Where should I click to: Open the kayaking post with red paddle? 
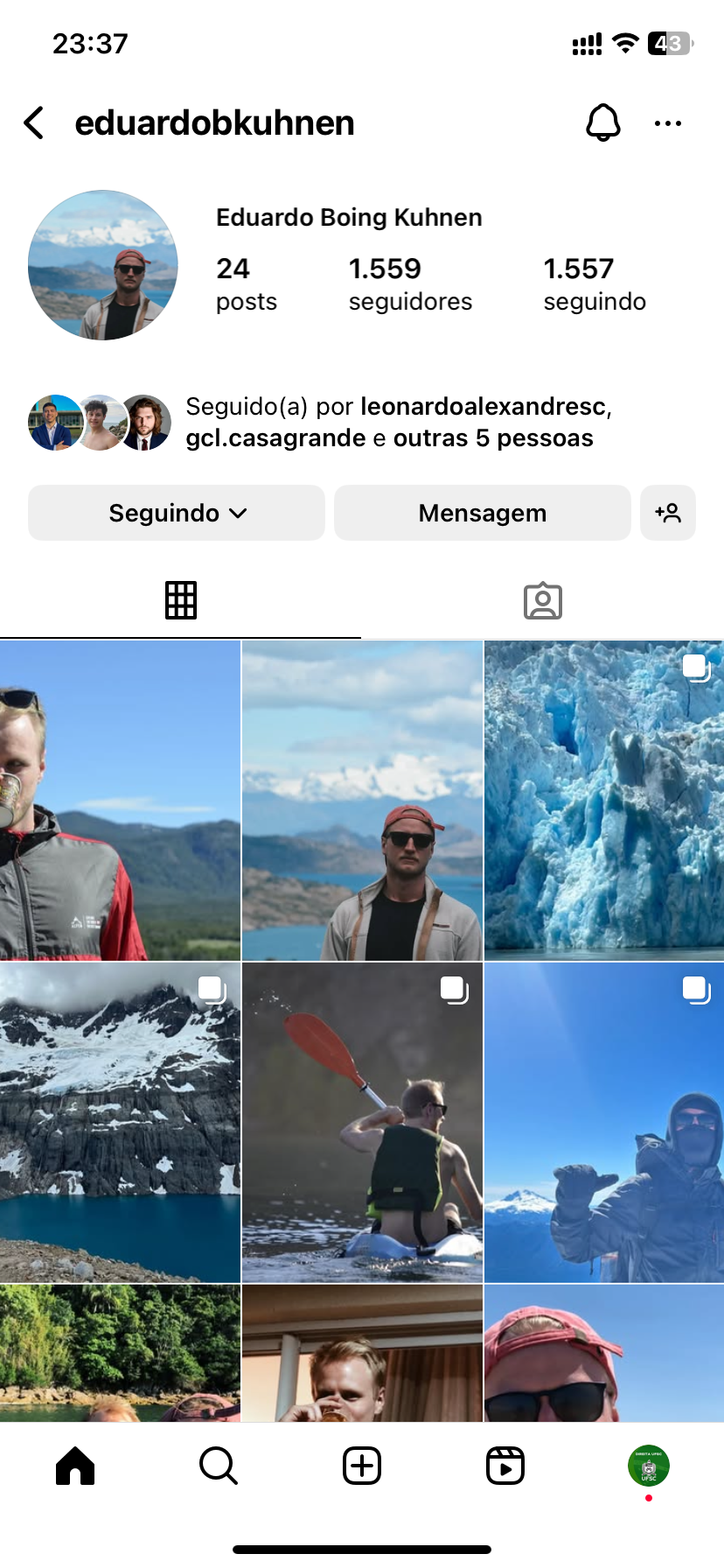coord(362,1123)
